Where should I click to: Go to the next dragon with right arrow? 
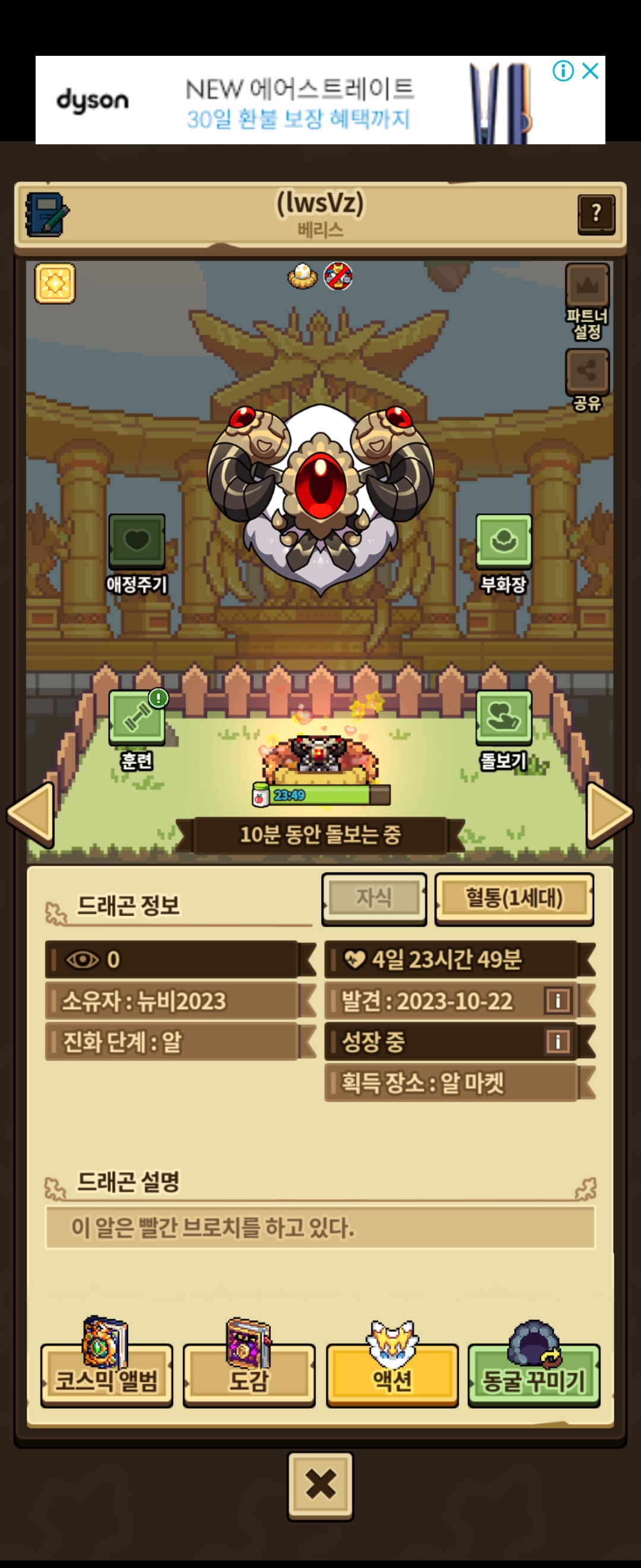(x=610, y=814)
